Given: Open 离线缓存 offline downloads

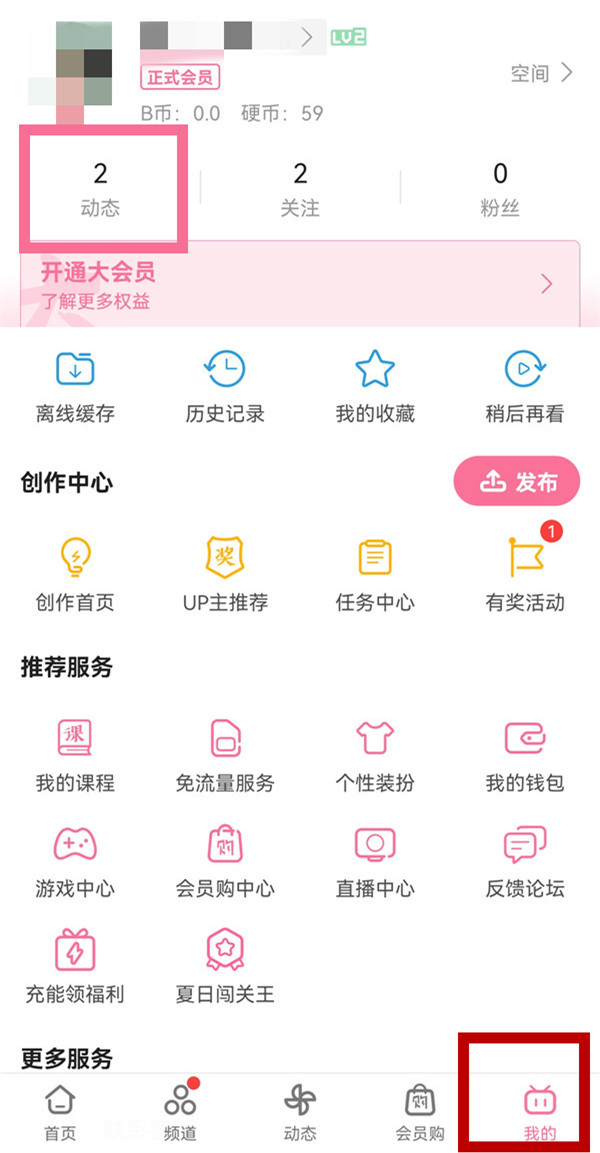Looking at the screenshot, I should 75,387.
